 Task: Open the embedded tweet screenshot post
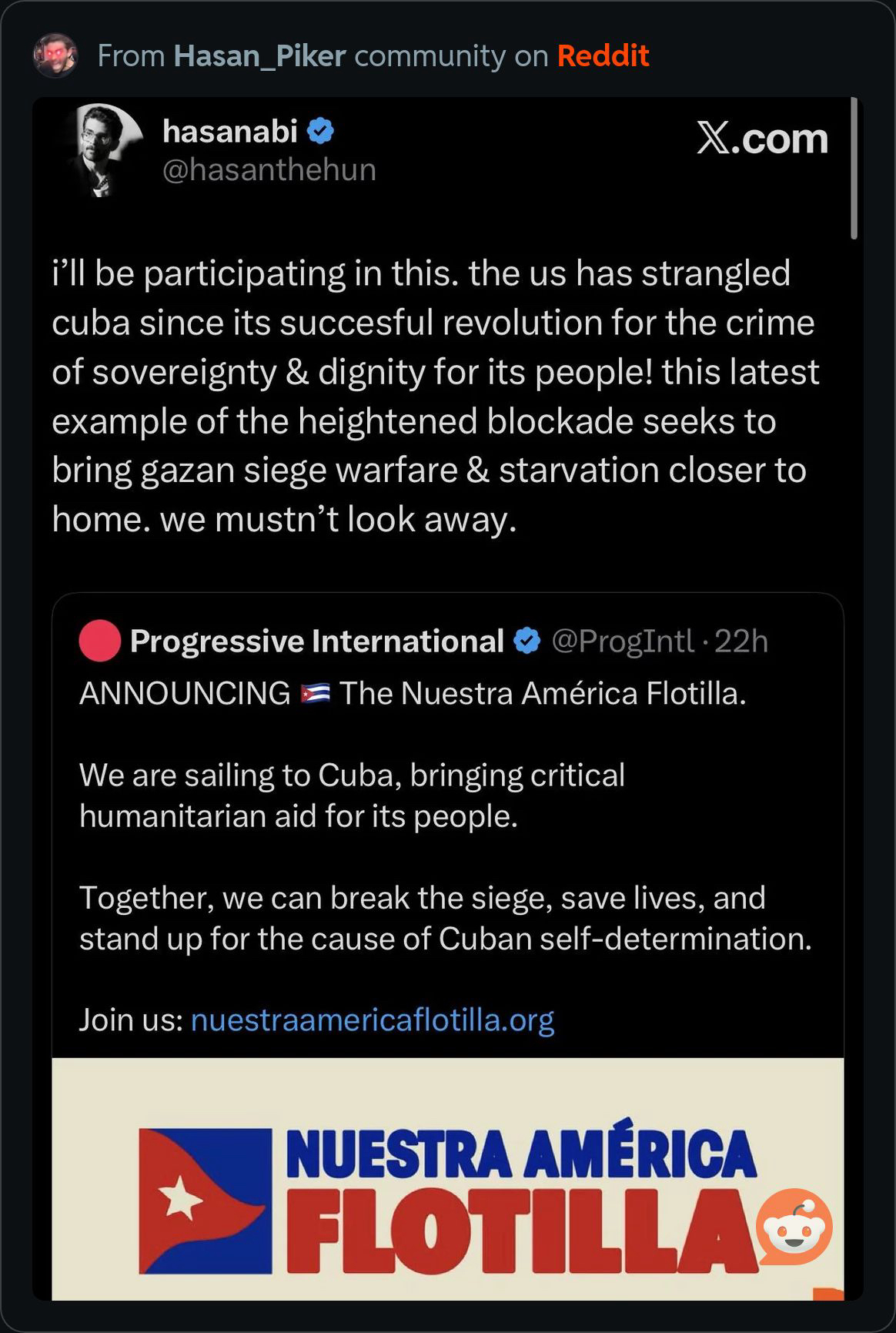(x=446, y=693)
